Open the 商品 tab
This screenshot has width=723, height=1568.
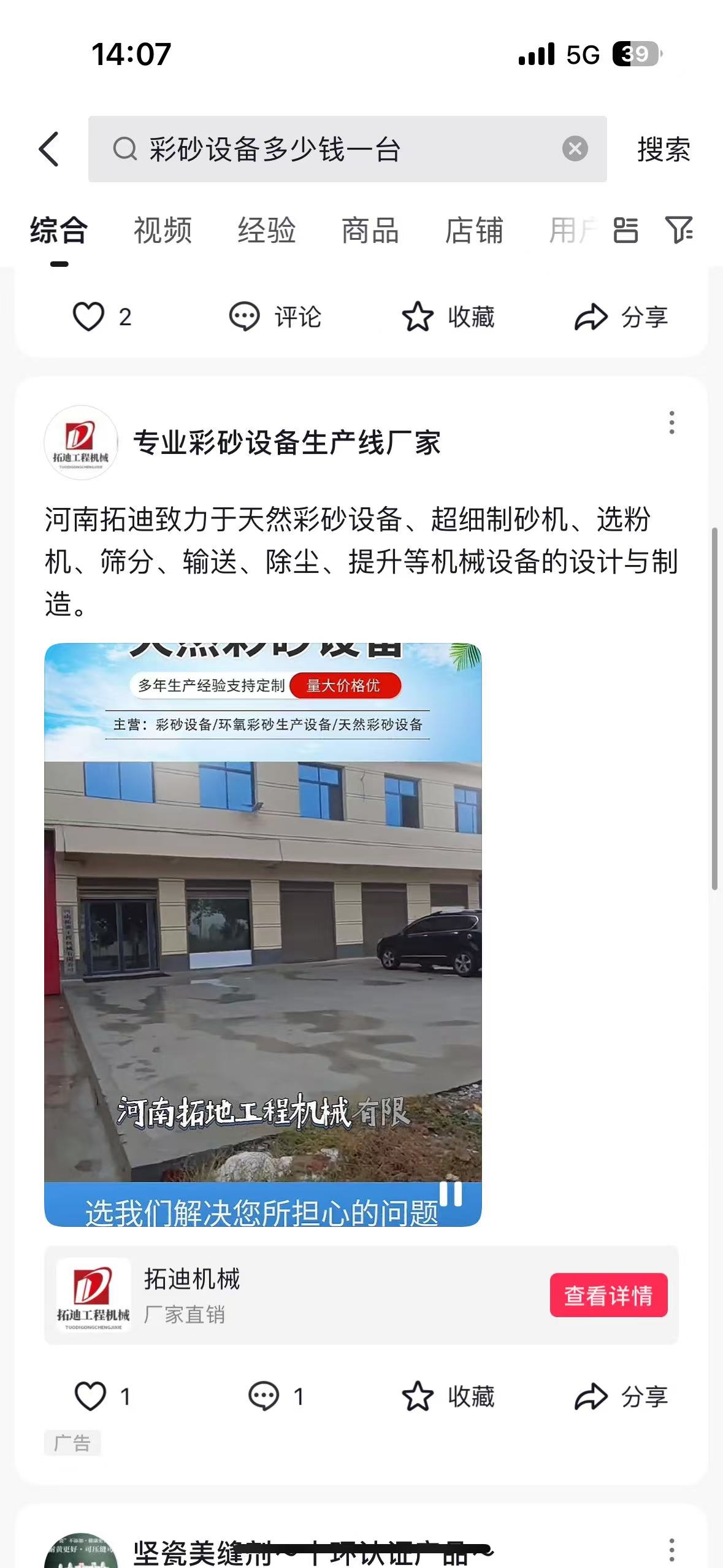(370, 231)
